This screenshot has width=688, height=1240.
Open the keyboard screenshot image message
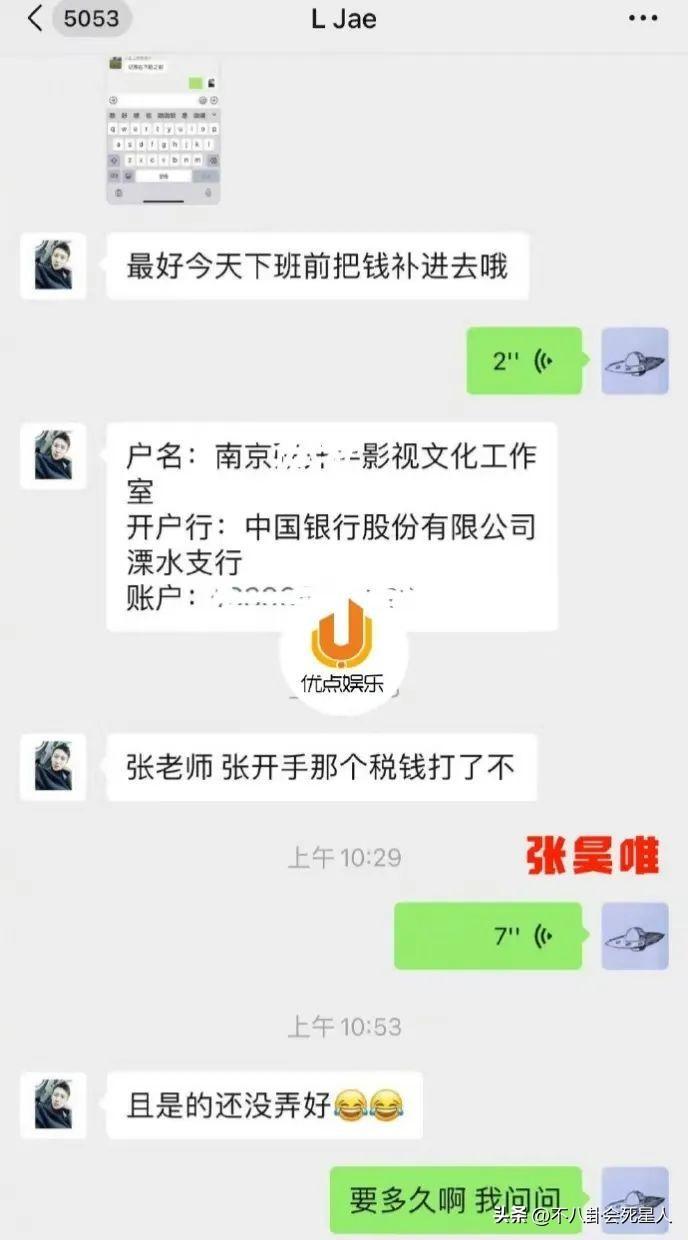point(163,130)
